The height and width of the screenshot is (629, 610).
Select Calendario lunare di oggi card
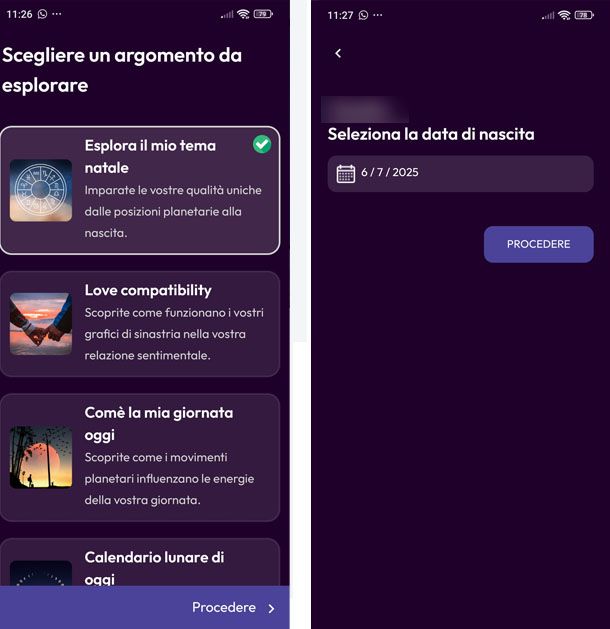point(140,565)
